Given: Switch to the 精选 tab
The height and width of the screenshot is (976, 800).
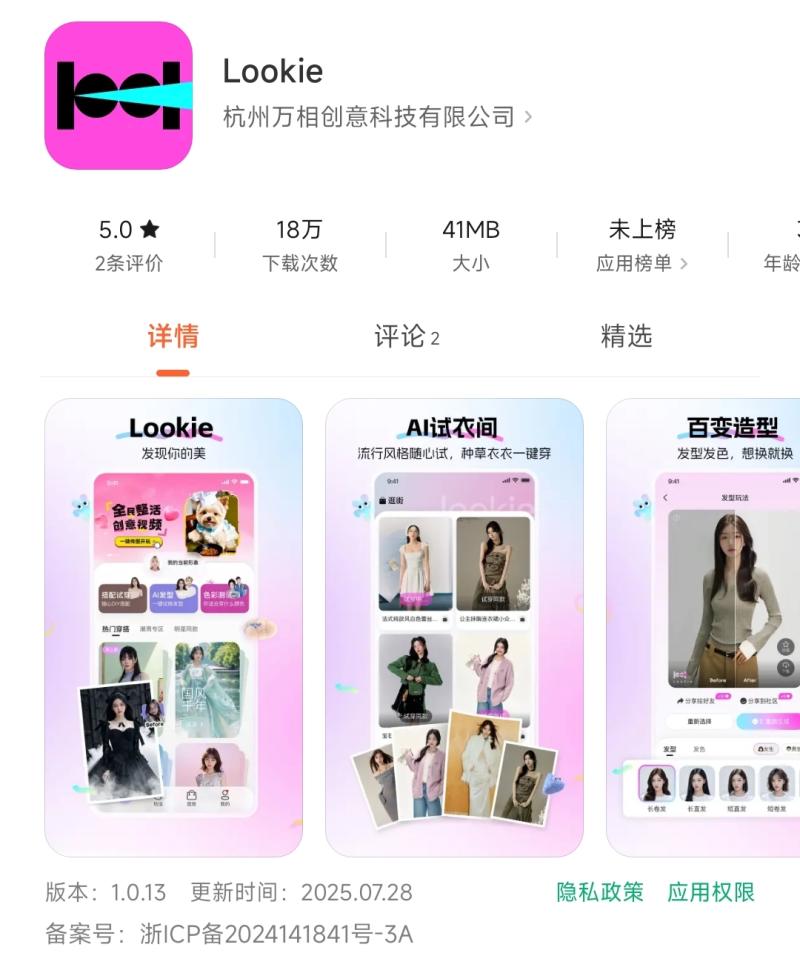Looking at the screenshot, I should (x=626, y=337).
